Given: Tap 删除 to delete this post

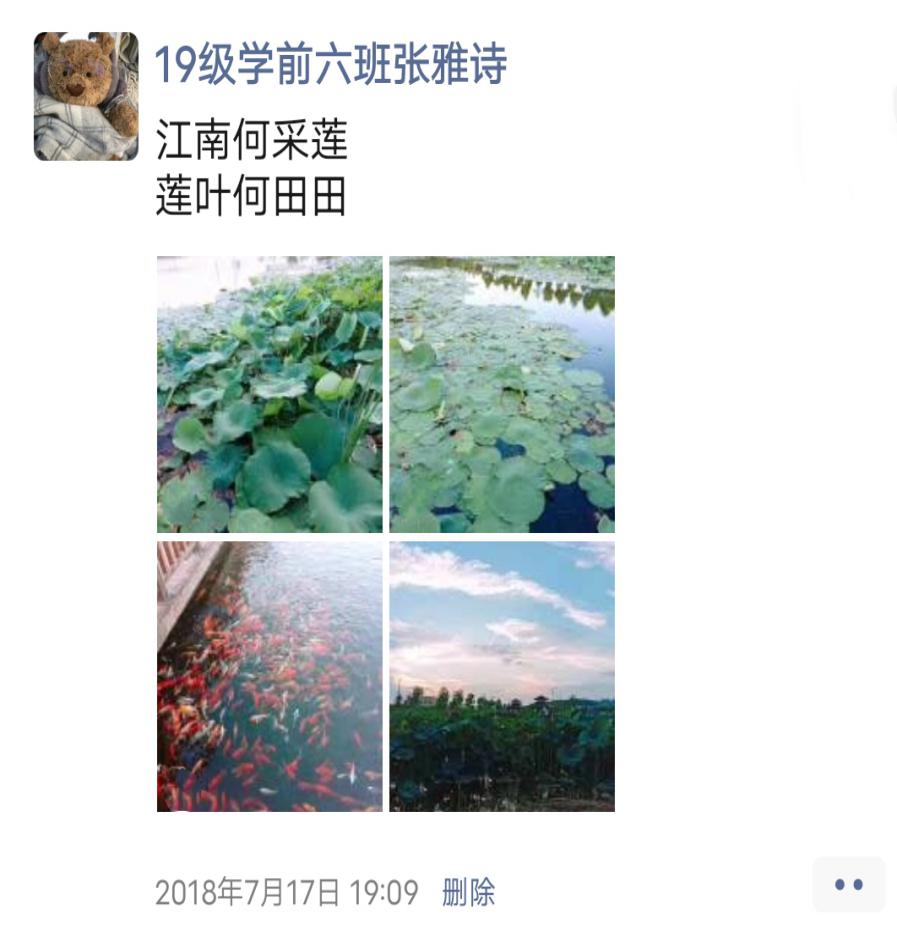Looking at the screenshot, I should (x=468, y=891).
